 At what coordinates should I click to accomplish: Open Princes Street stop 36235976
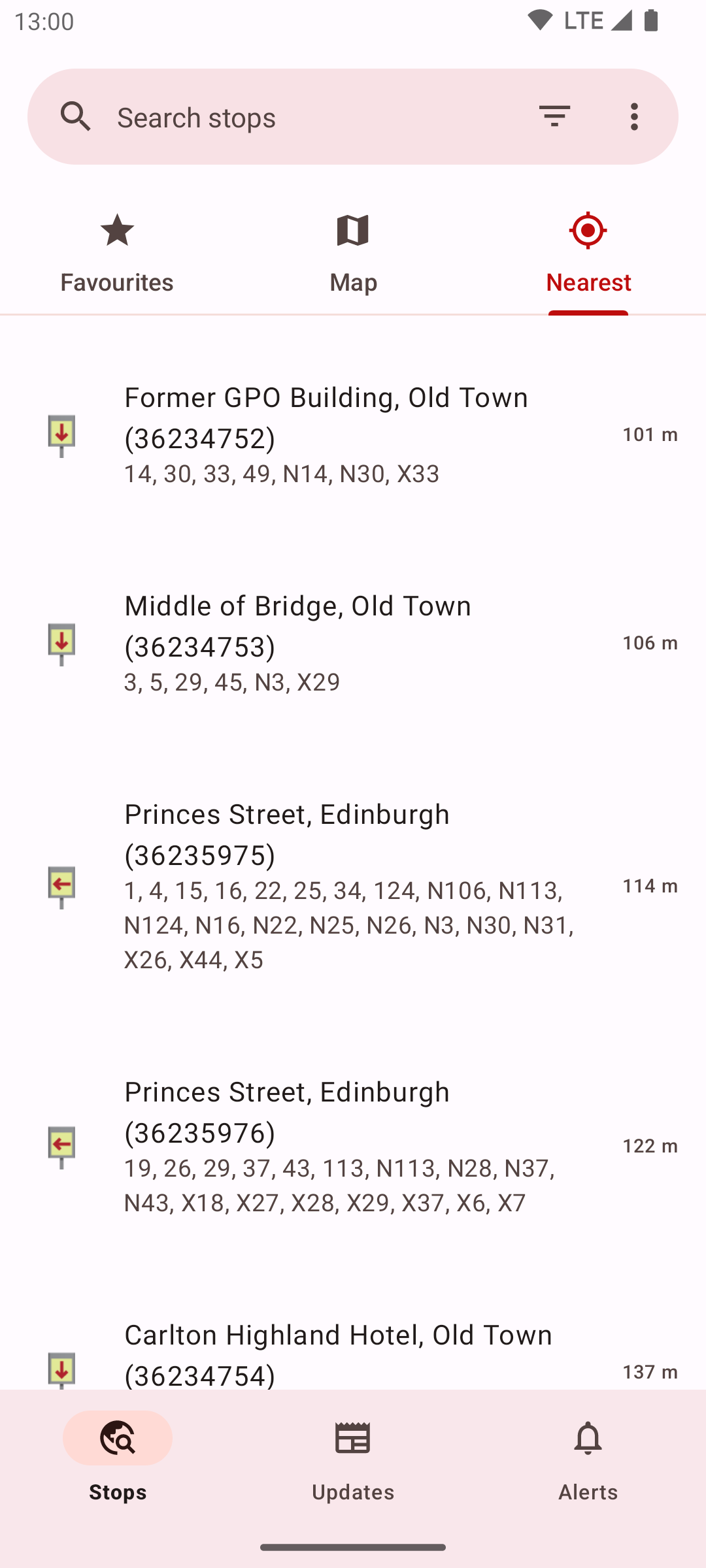point(353,1146)
